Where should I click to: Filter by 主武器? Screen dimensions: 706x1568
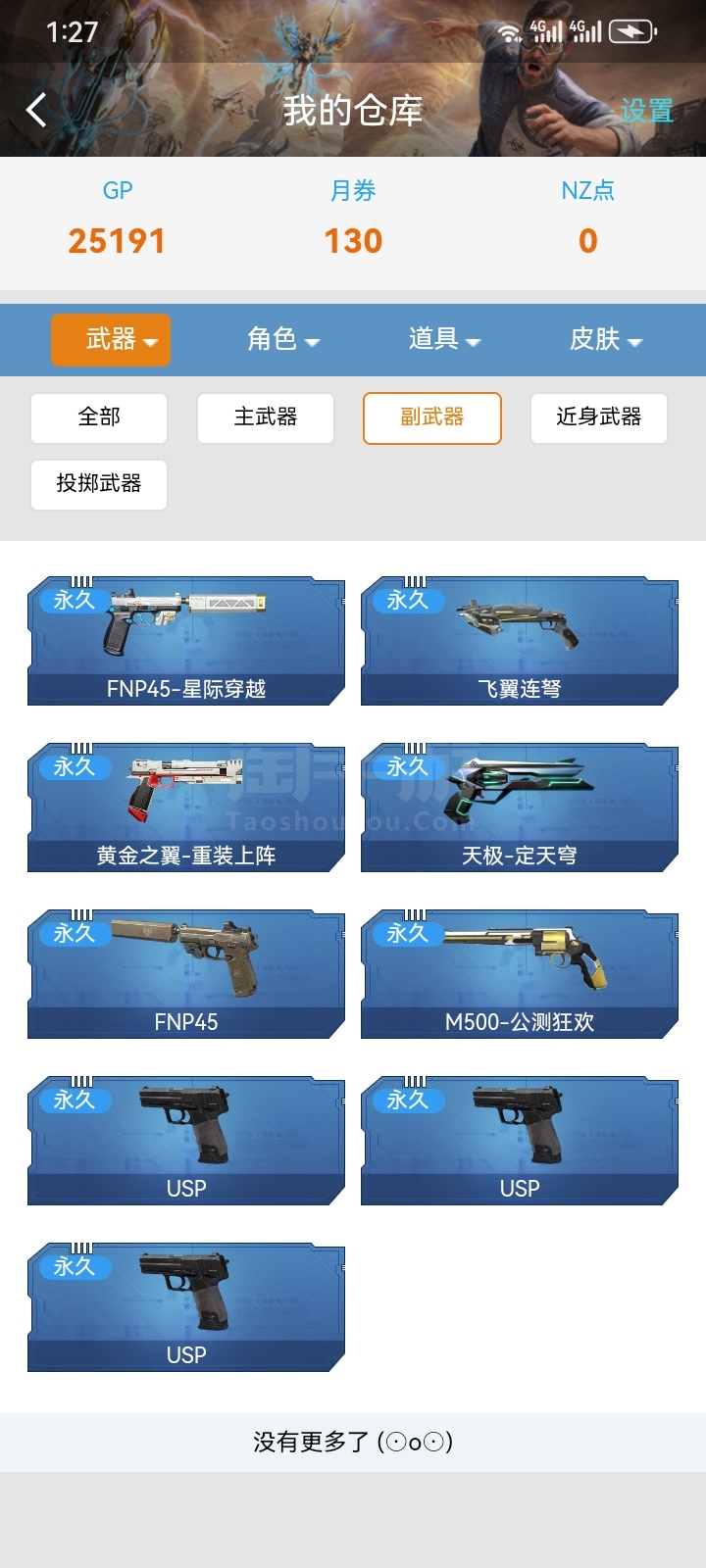[x=266, y=418]
